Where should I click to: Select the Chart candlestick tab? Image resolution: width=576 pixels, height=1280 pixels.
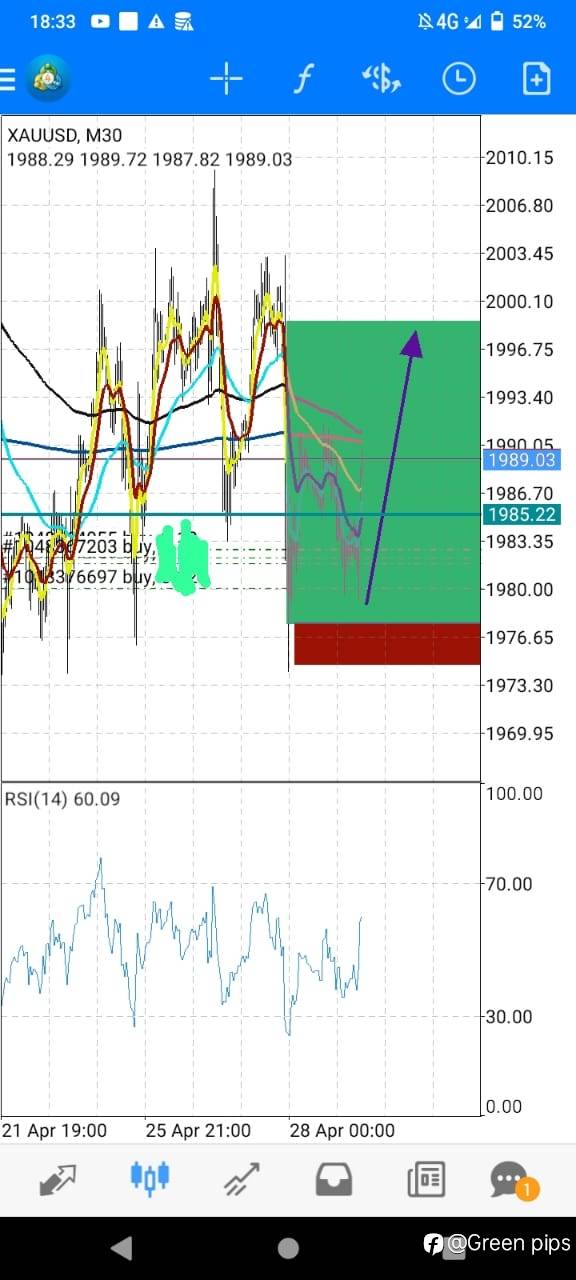click(x=150, y=1180)
